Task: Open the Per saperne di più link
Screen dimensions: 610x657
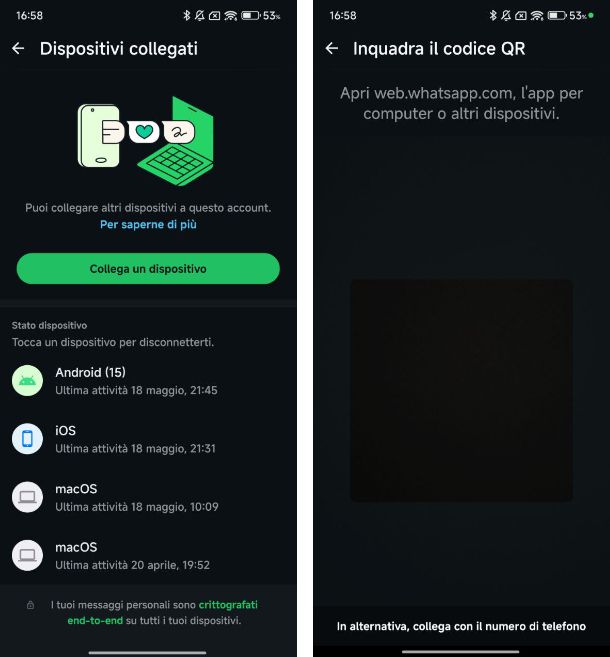Action: click(148, 225)
